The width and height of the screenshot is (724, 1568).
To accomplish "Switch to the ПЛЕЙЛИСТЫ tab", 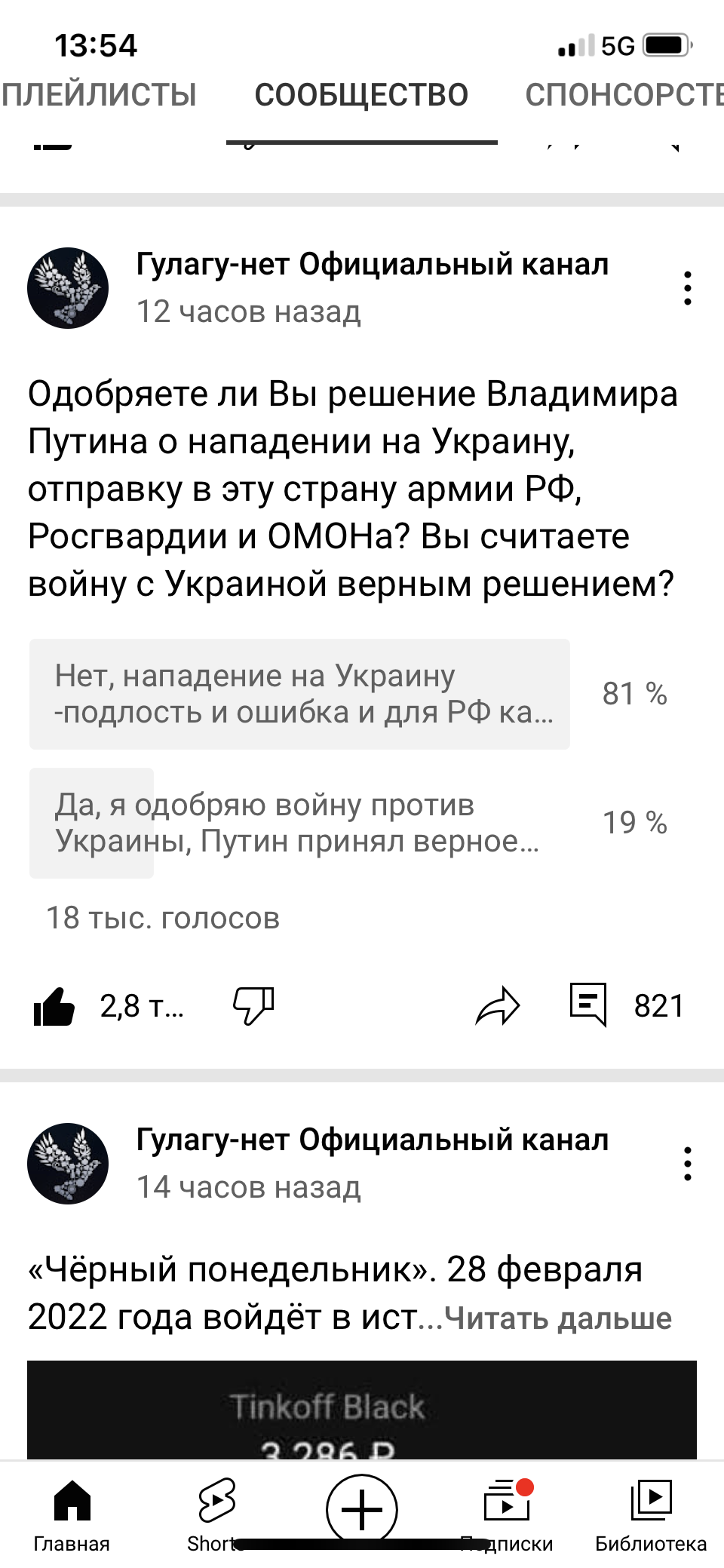I will pos(98,95).
